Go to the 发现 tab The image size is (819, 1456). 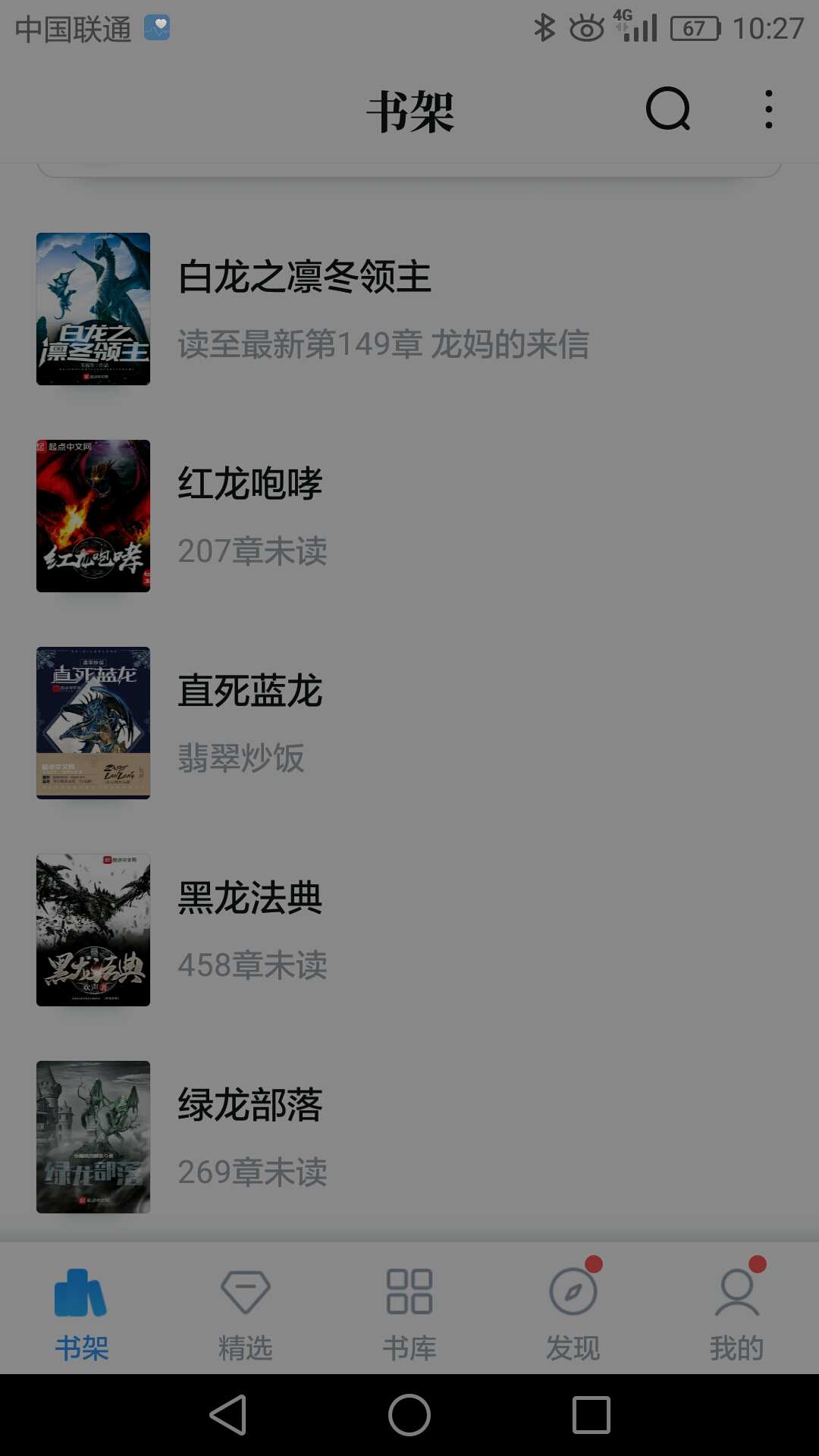(573, 1312)
